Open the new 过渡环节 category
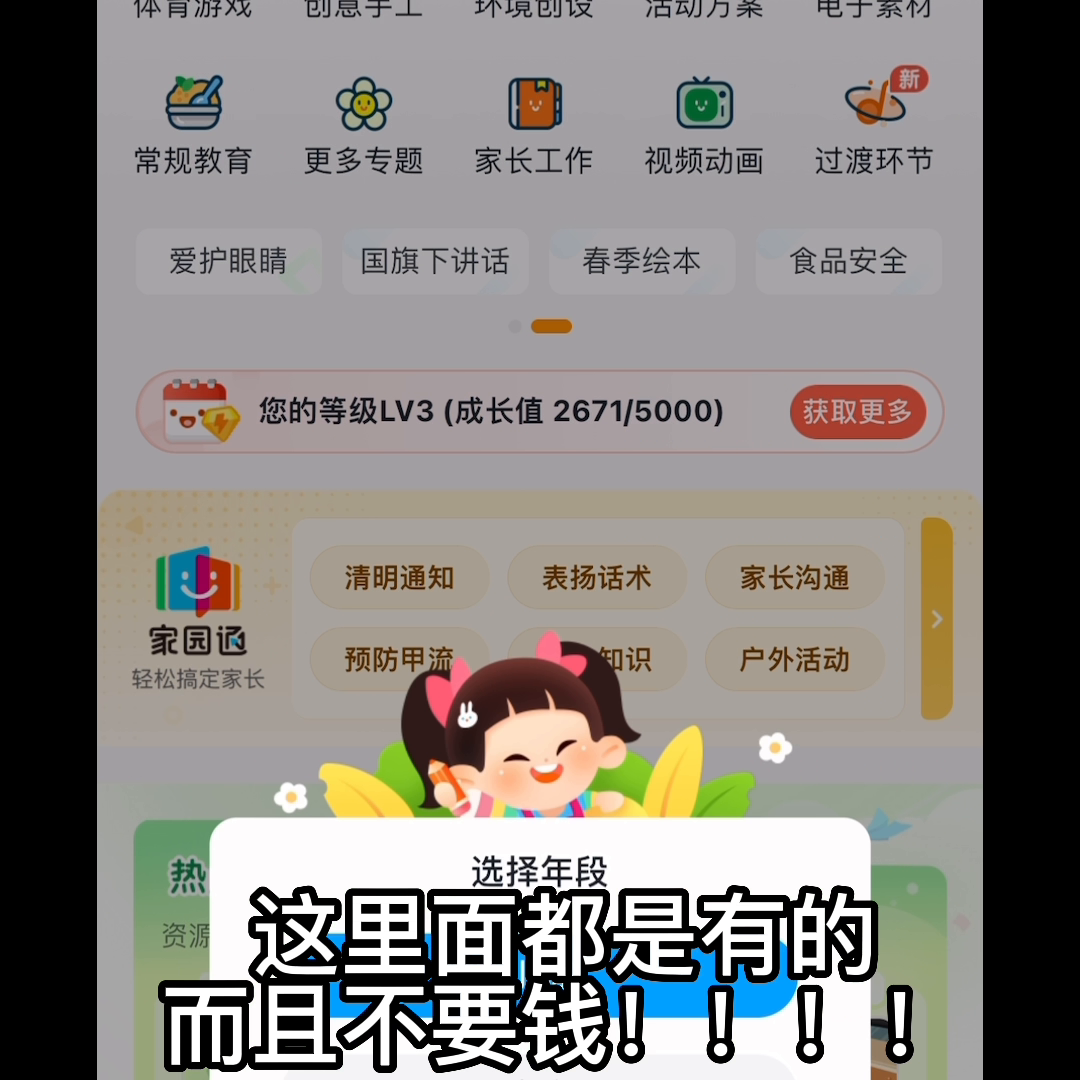 pyautogui.click(x=874, y=125)
